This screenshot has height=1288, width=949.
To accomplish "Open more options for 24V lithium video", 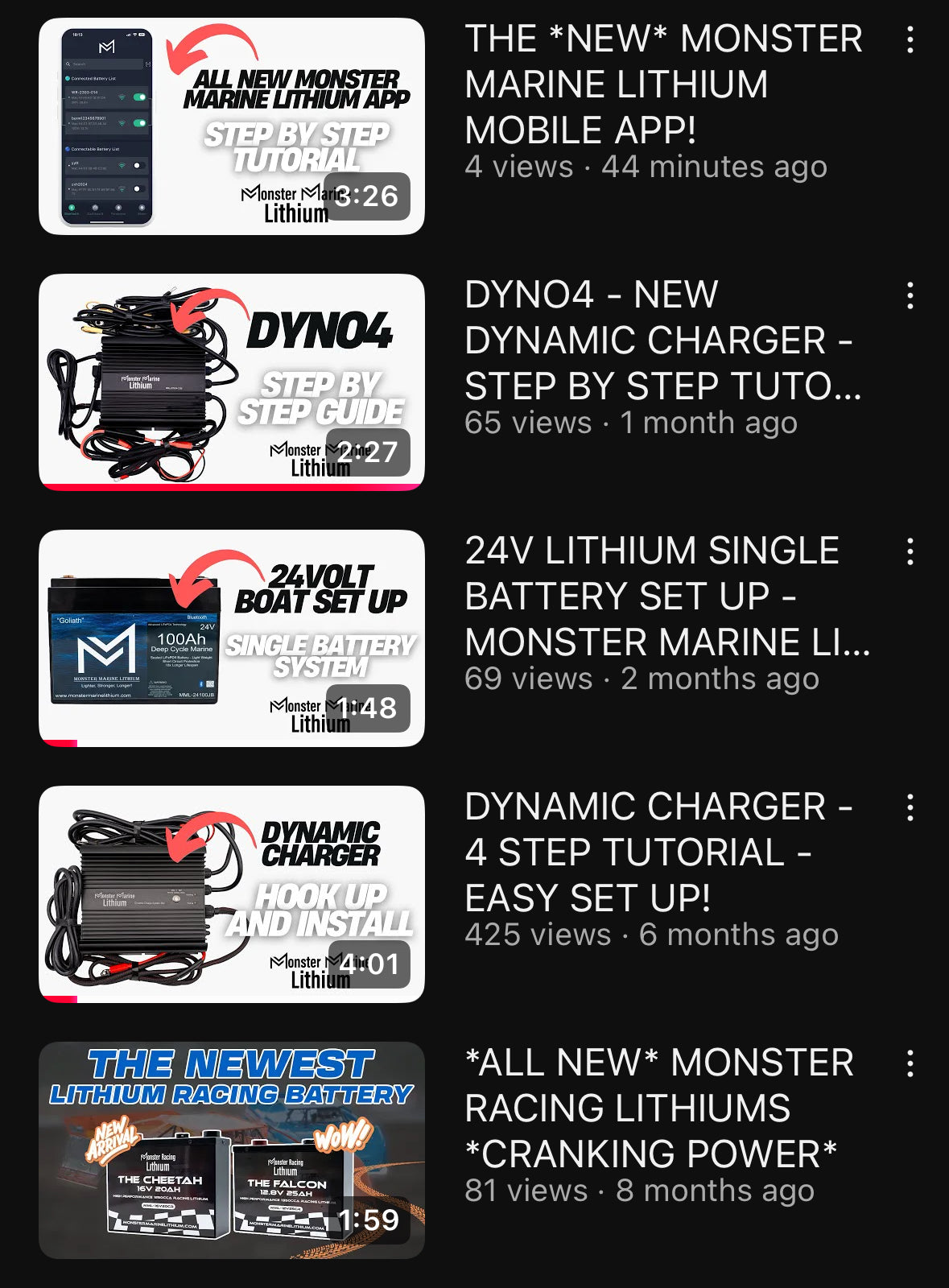I will pyautogui.click(x=910, y=551).
